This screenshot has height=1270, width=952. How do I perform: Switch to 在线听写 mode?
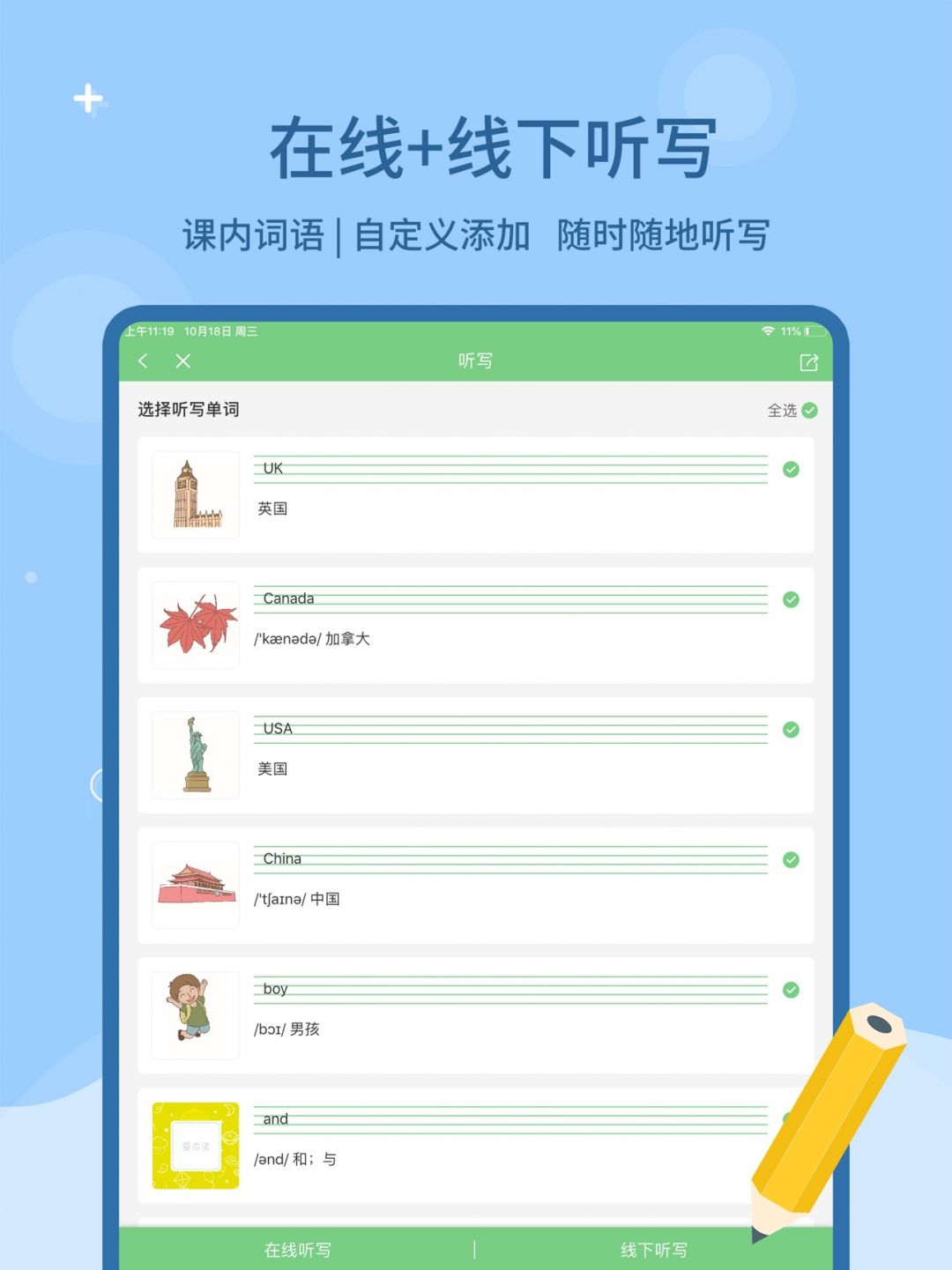point(298,1249)
